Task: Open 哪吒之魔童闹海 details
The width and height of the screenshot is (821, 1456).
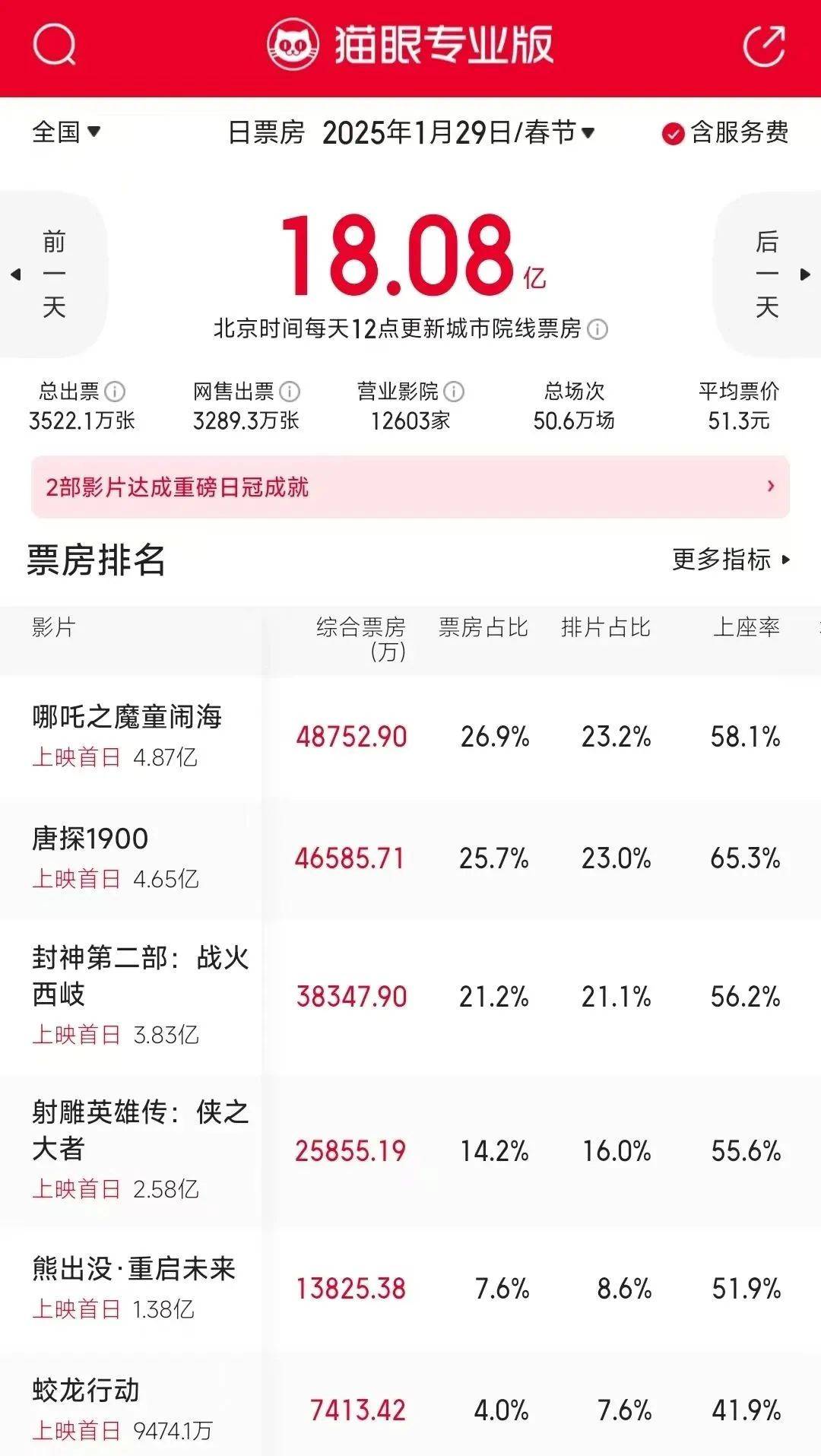Action: (x=410, y=737)
